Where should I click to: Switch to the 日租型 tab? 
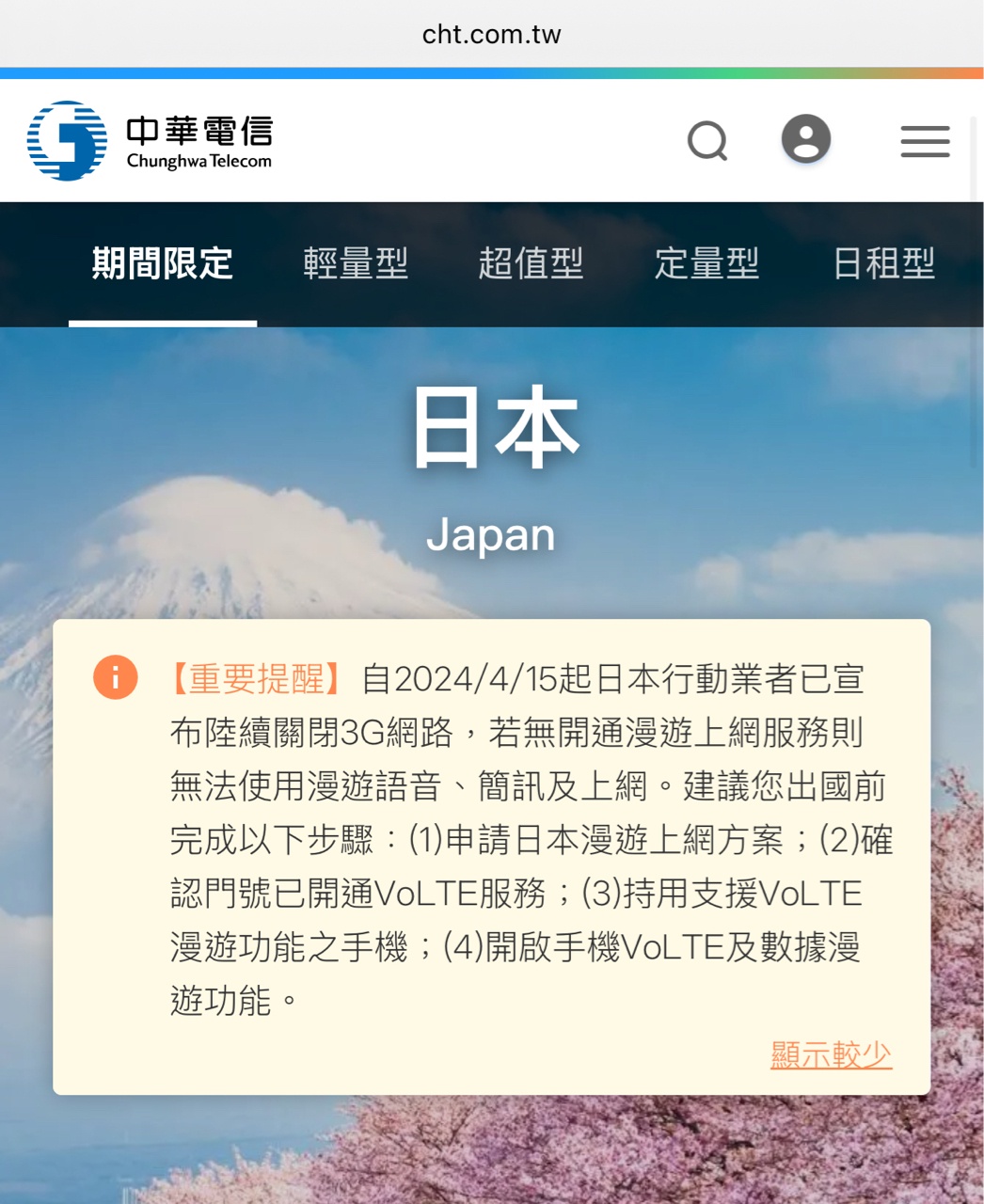tap(883, 263)
